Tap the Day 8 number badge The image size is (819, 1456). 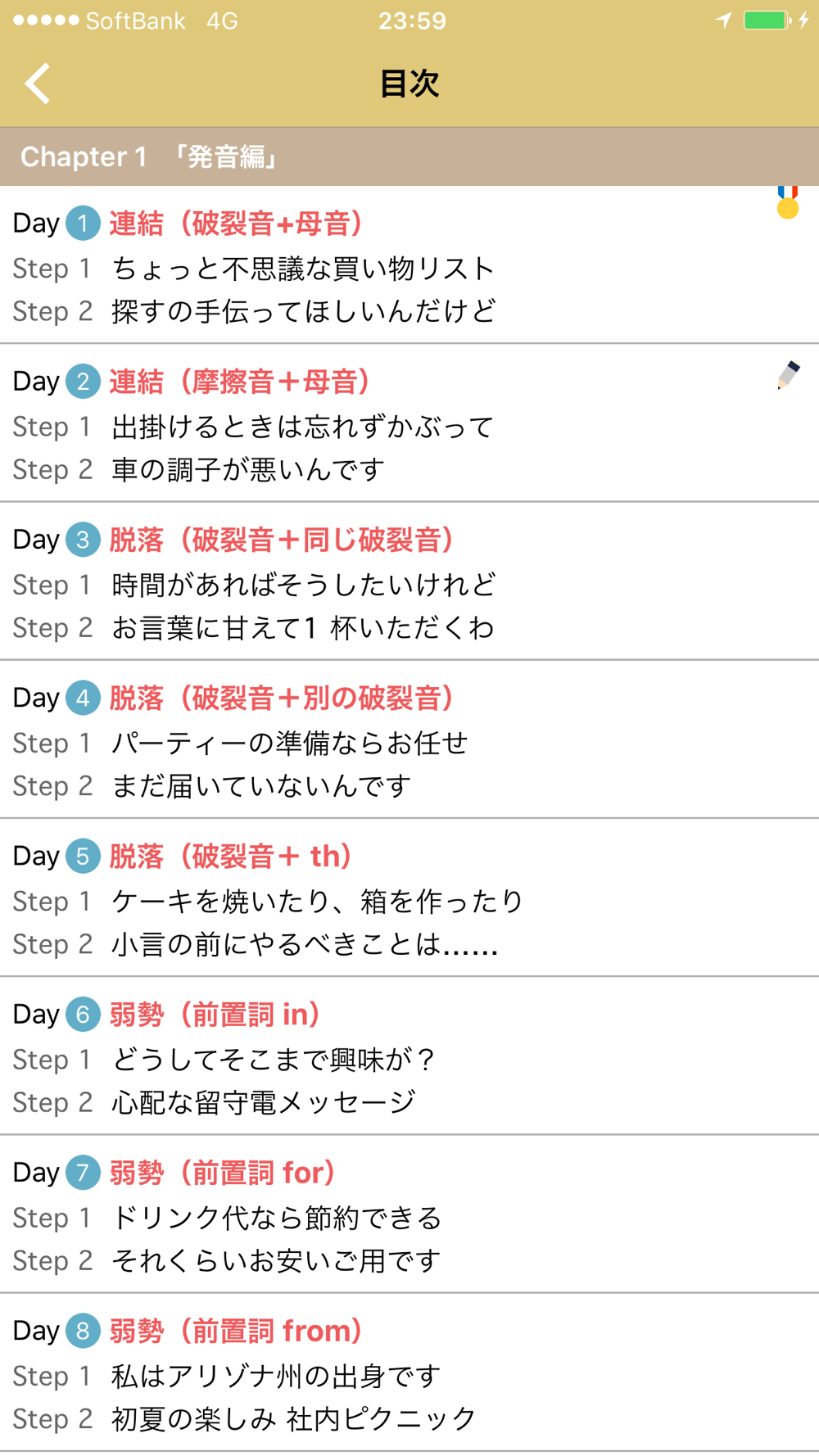click(x=82, y=1330)
